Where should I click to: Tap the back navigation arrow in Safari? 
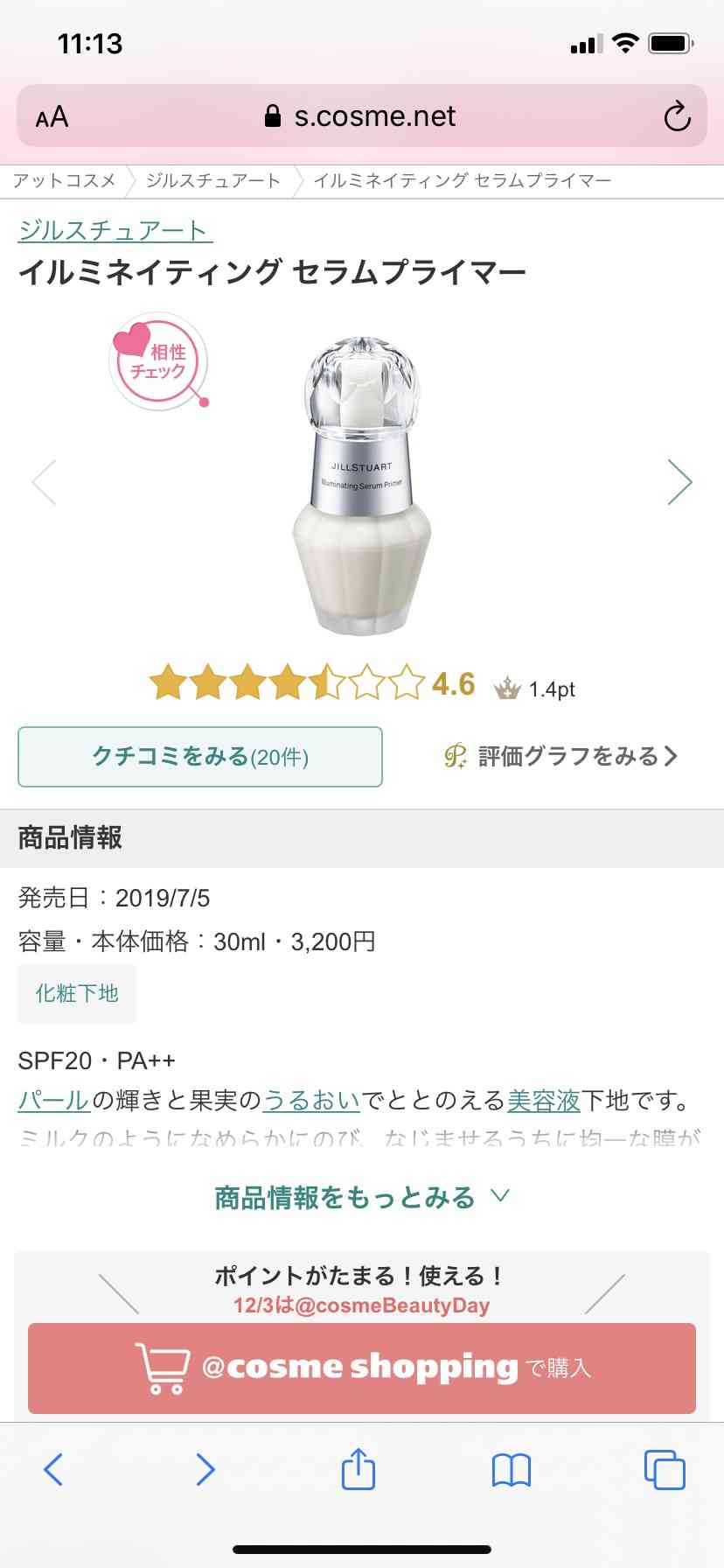54,1470
